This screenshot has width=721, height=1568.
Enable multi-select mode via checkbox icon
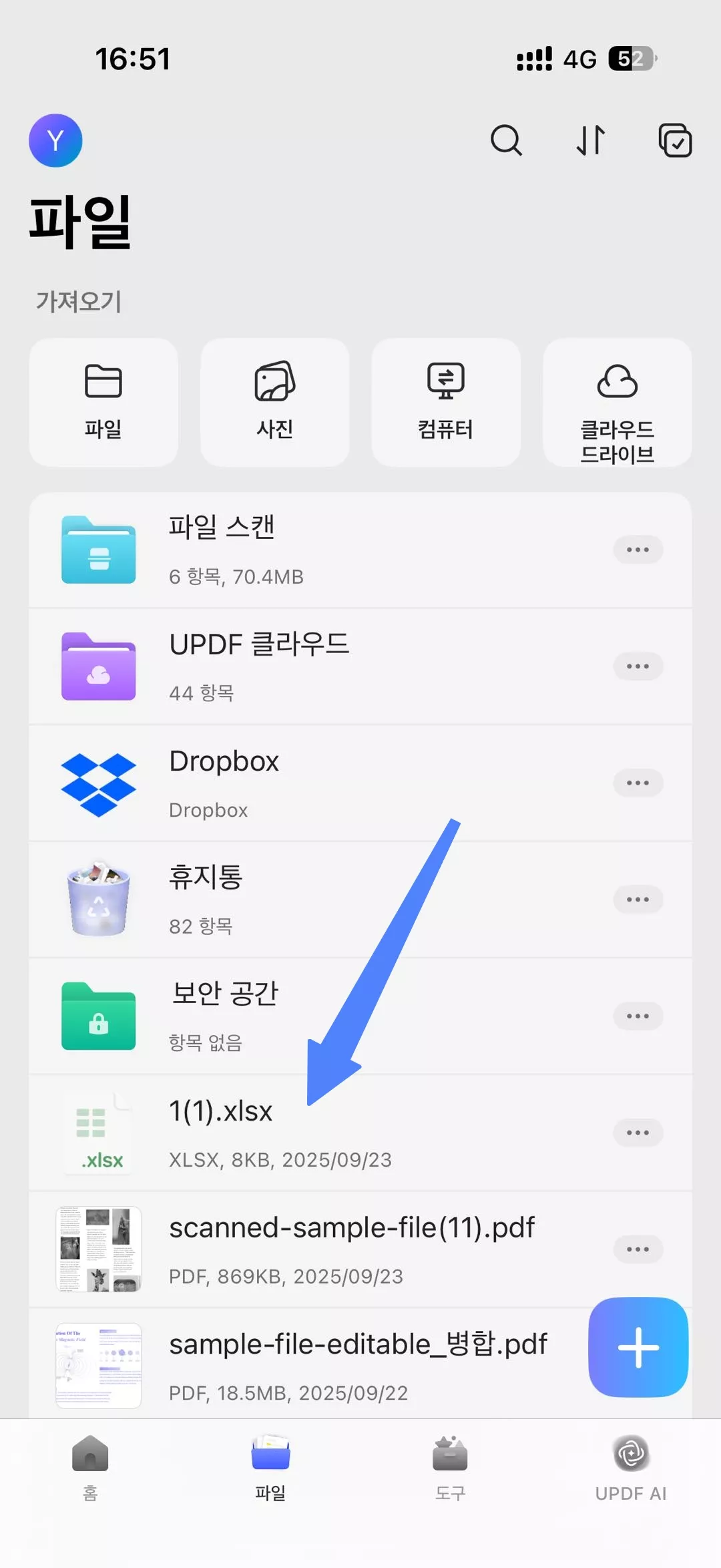click(675, 140)
